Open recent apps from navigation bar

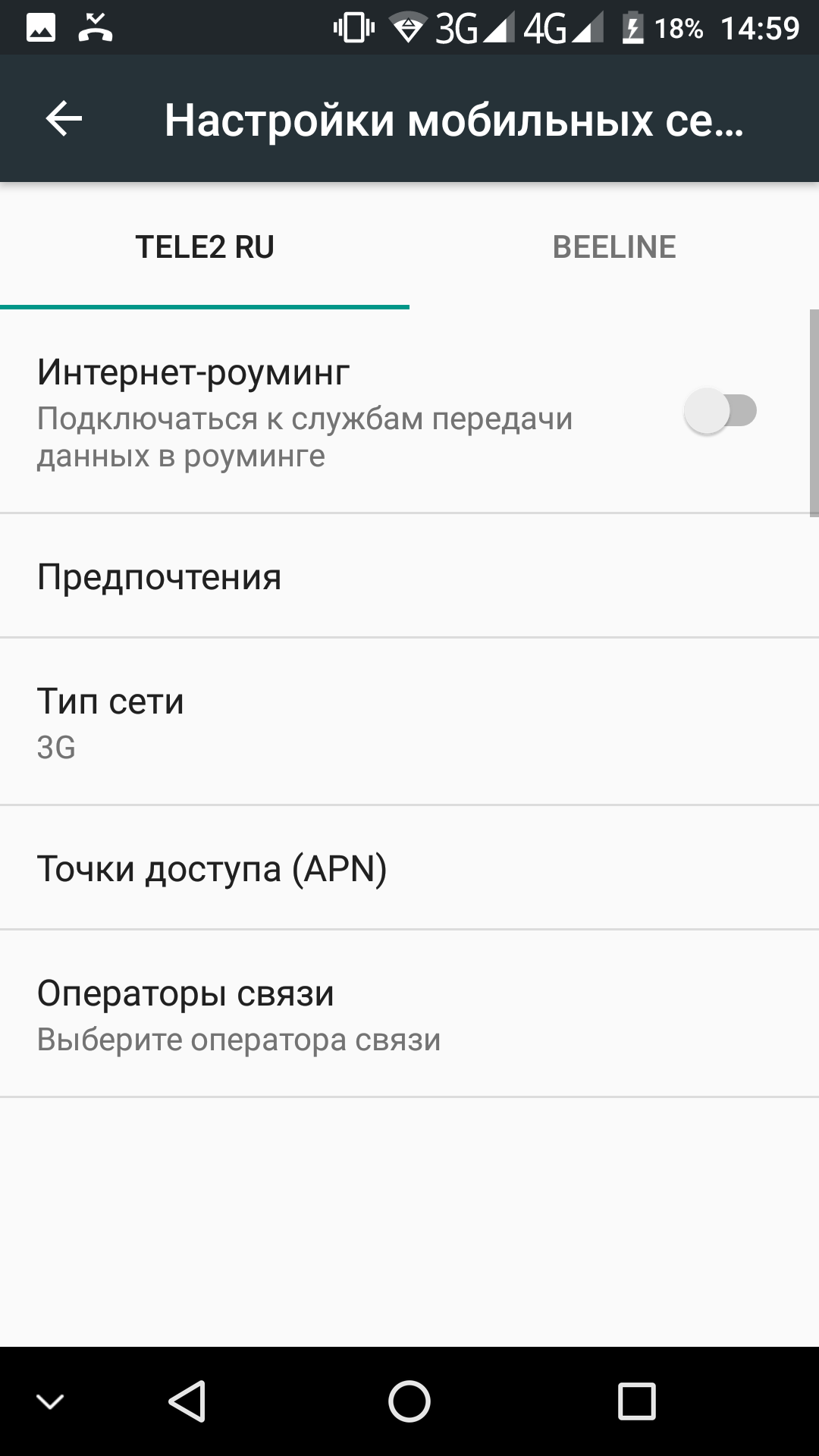click(x=636, y=1401)
